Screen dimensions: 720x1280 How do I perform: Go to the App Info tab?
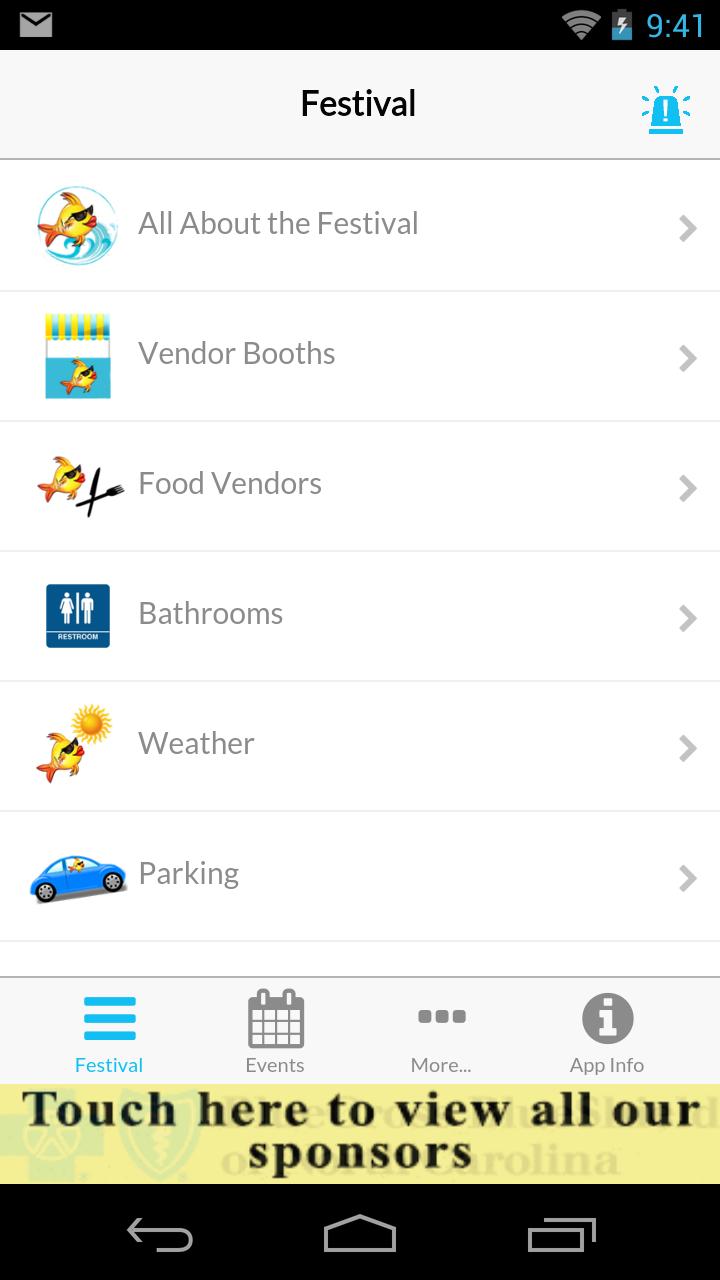click(x=607, y=1033)
